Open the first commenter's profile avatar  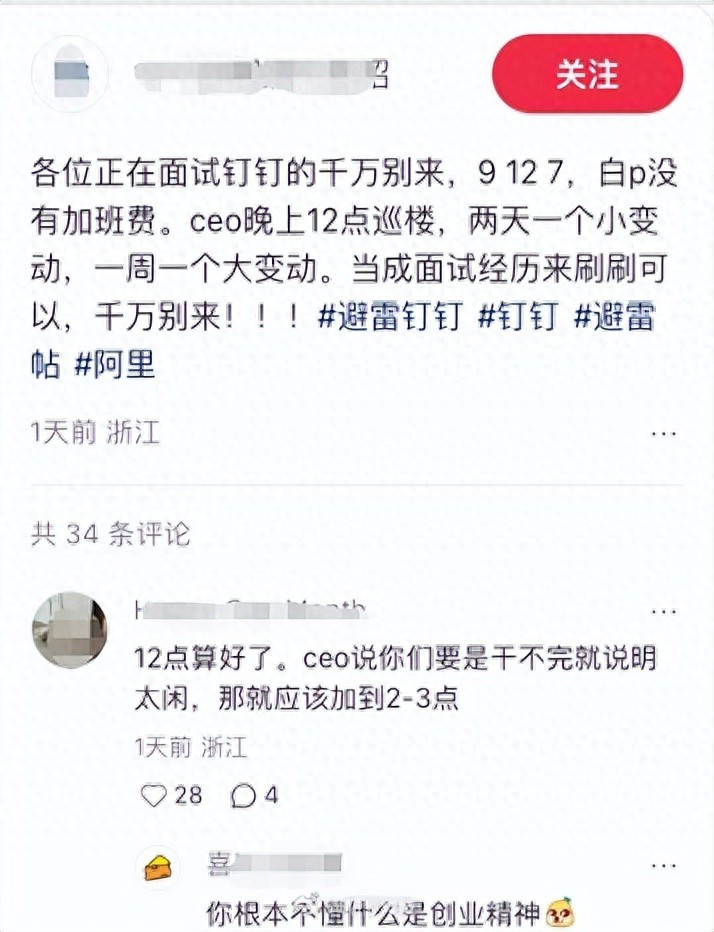tap(70, 630)
